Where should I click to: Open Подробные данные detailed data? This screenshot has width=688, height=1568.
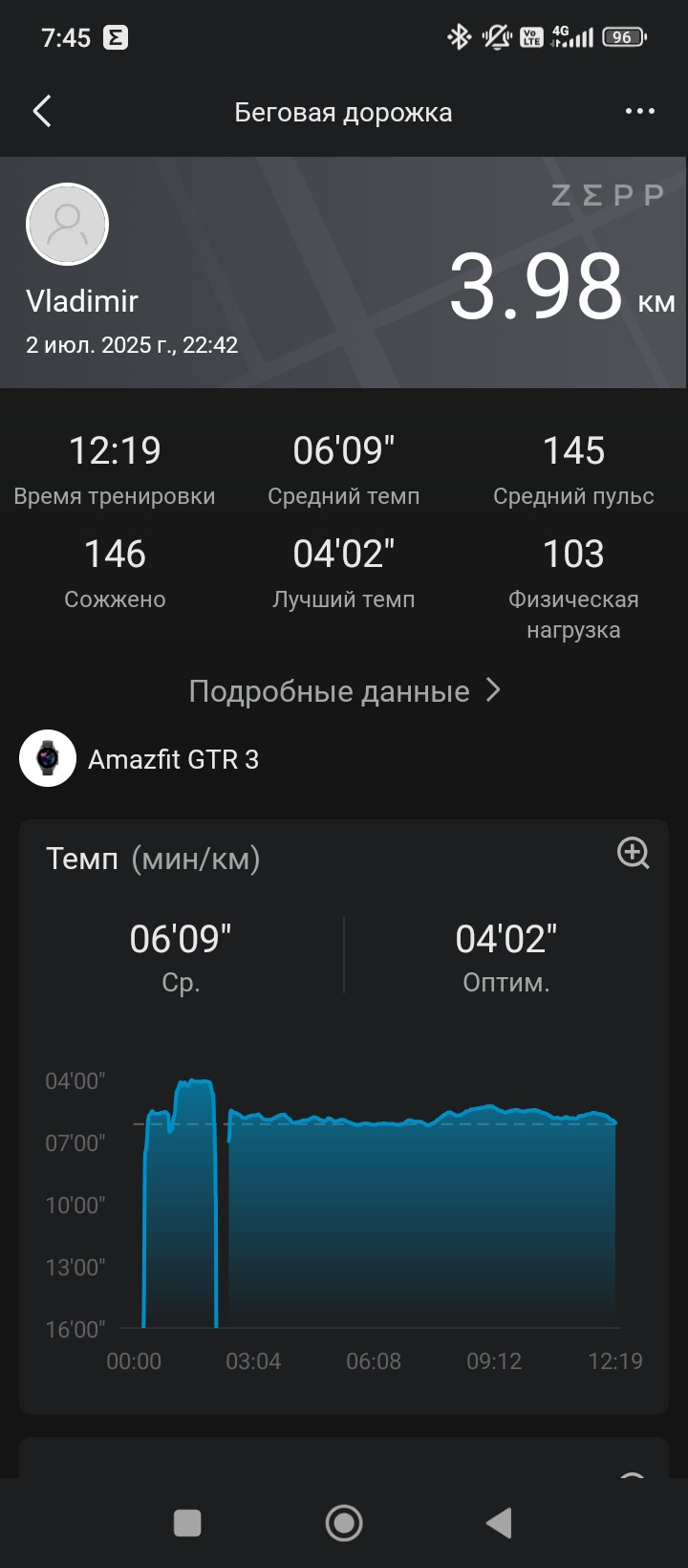pyautogui.click(x=344, y=690)
